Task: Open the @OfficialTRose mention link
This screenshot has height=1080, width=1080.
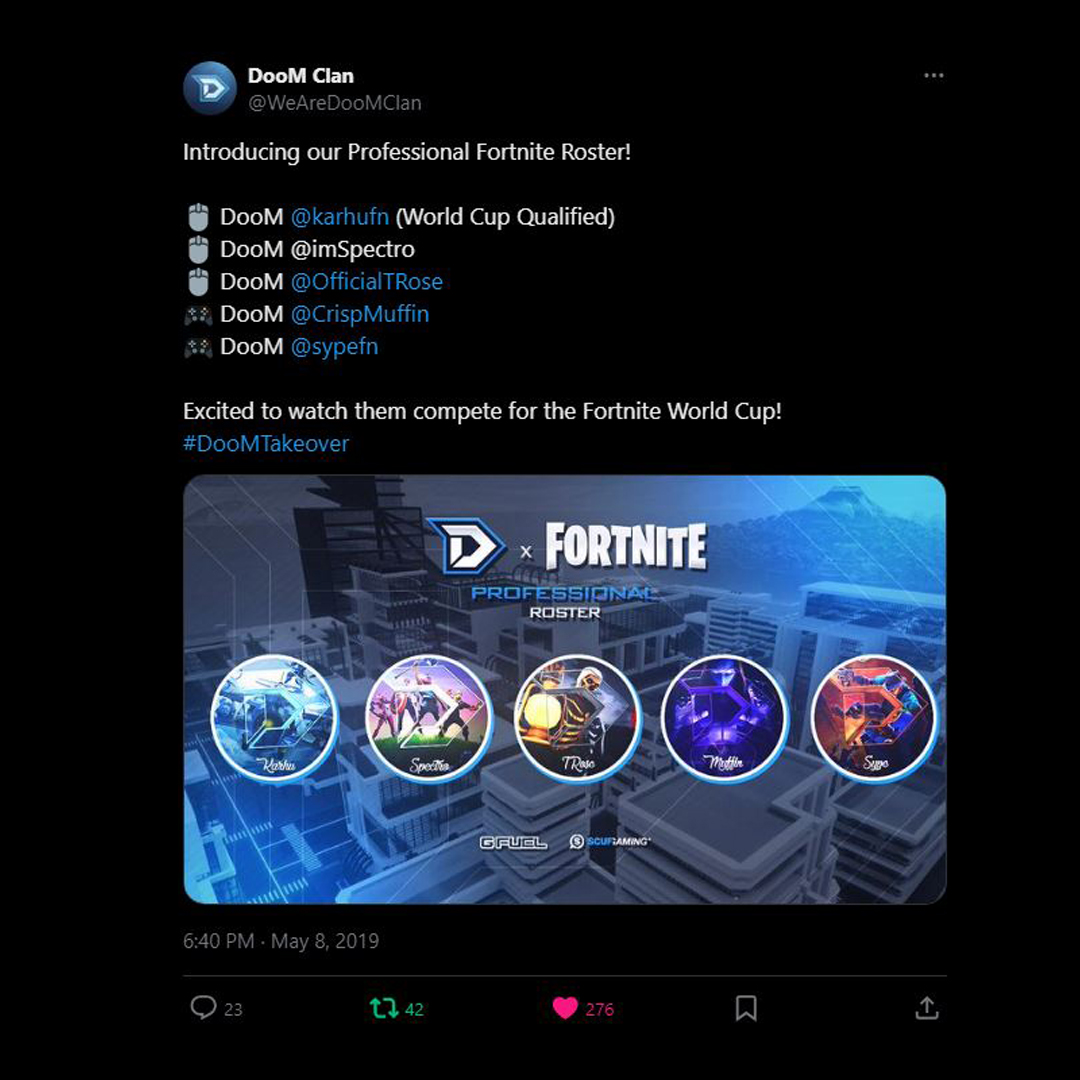Action: [367, 282]
